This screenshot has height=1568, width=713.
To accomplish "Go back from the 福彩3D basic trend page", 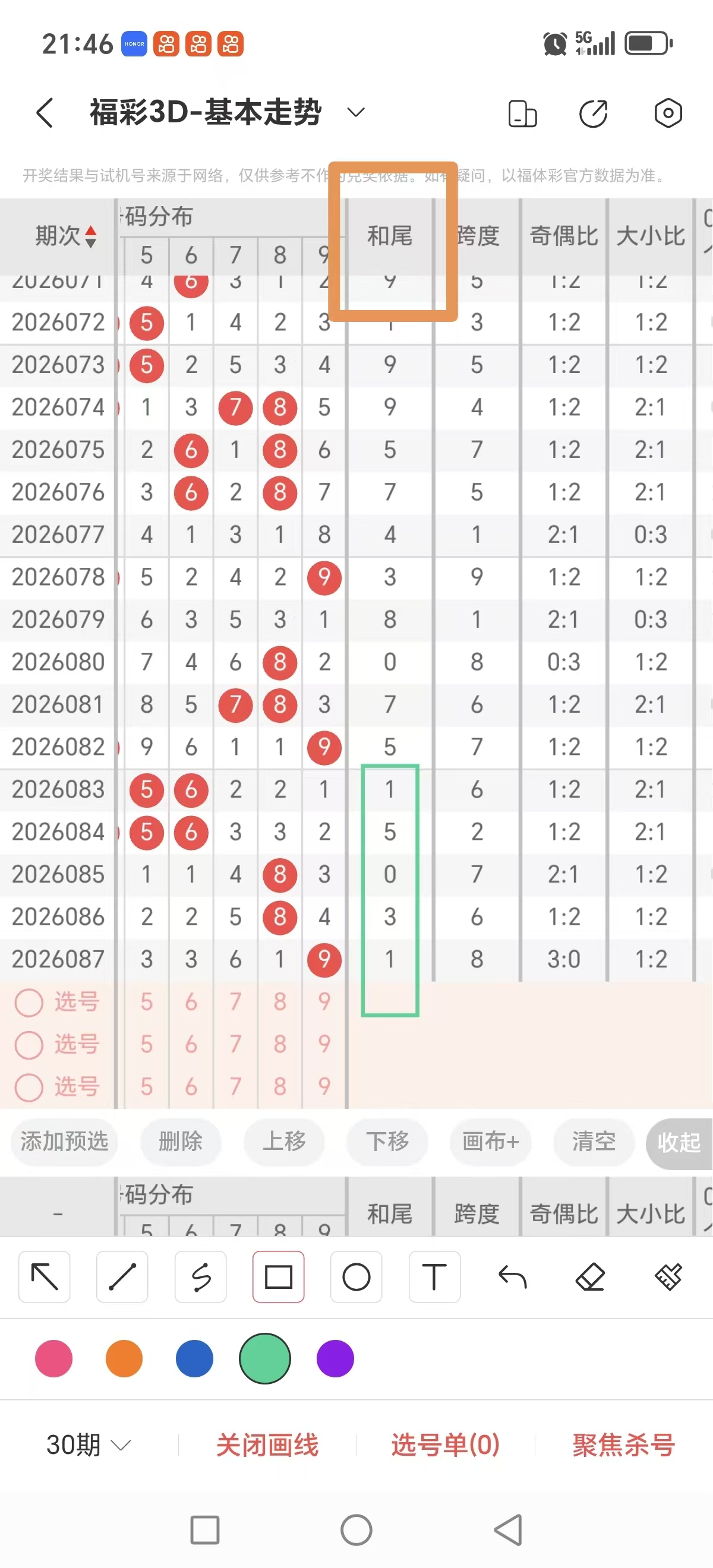I will (45, 113).
